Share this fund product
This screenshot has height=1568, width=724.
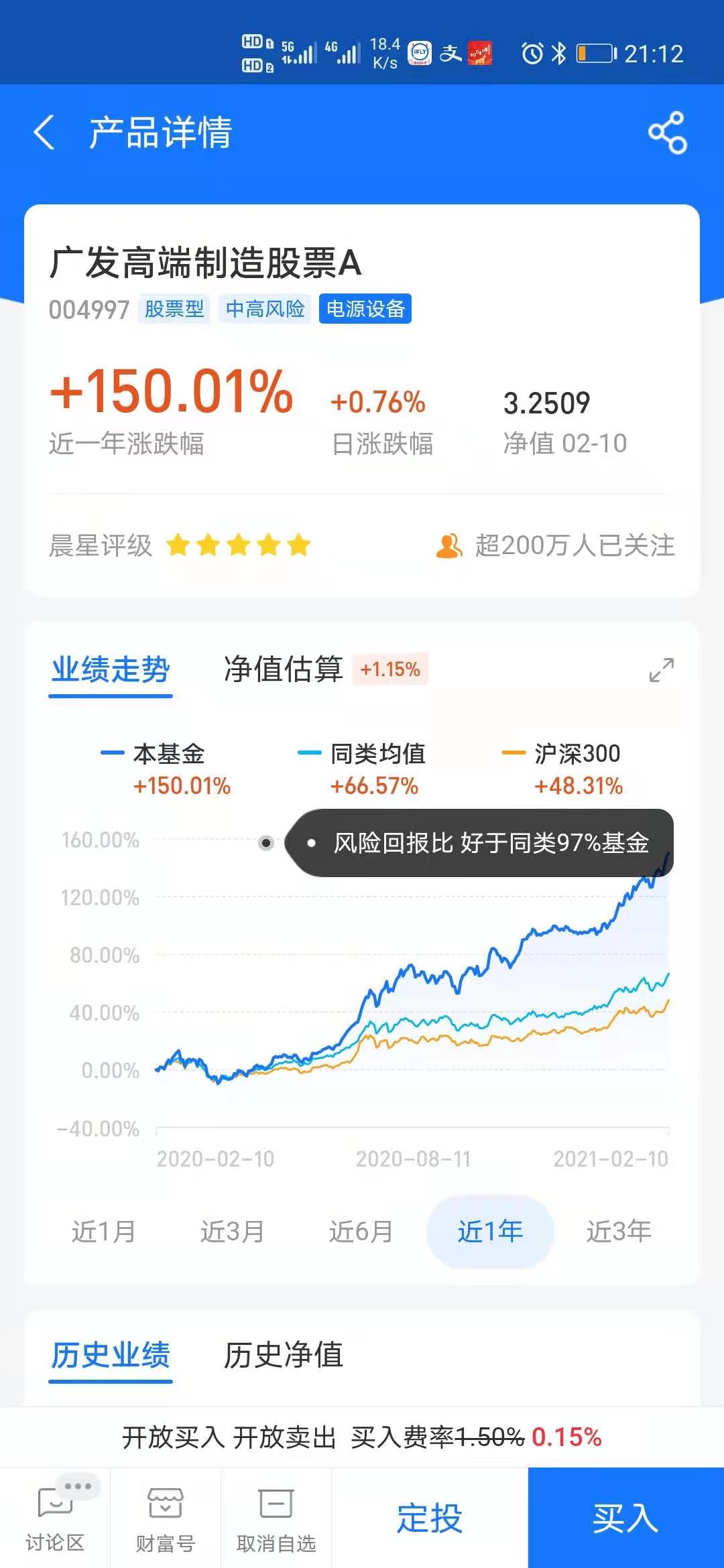[x=667, y=132]
